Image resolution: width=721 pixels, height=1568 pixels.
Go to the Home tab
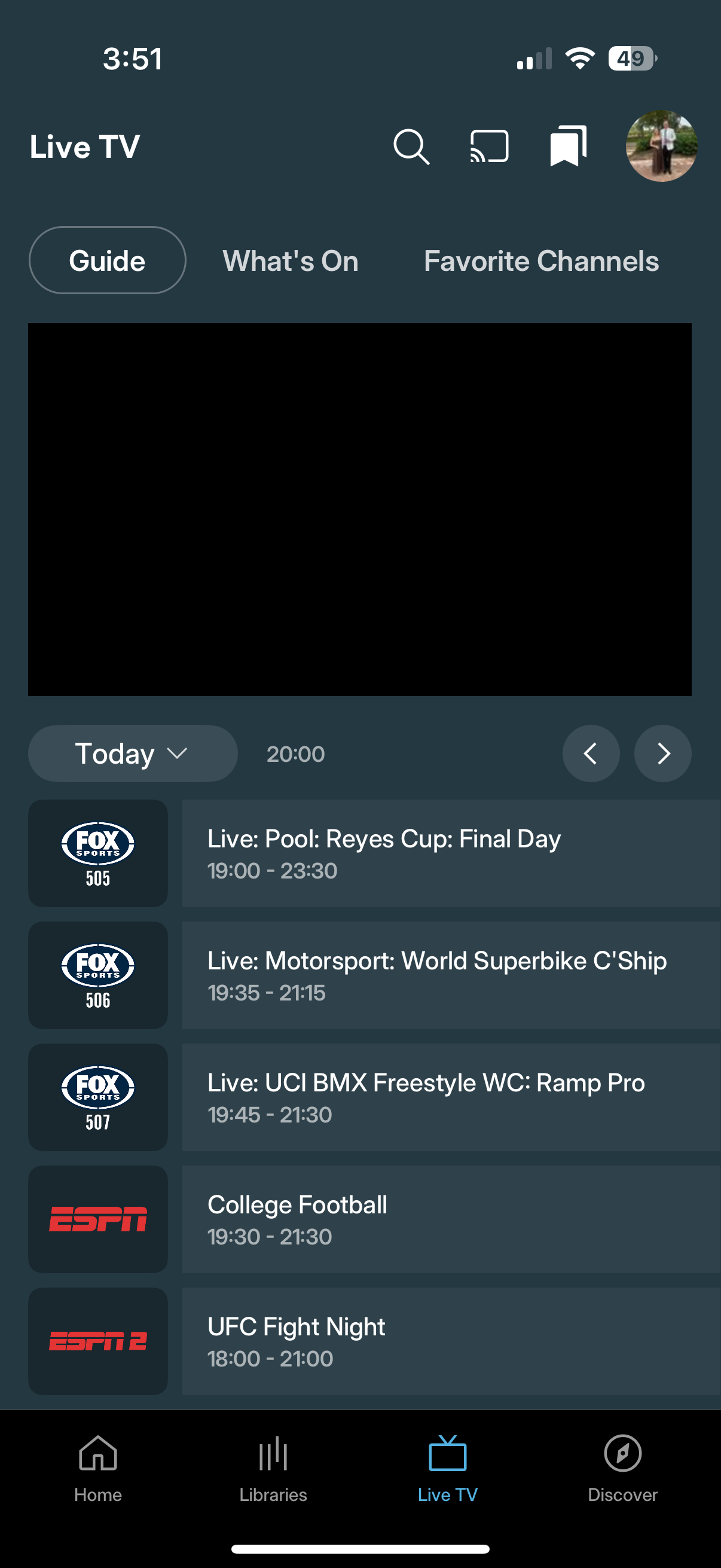click(98, 1468)
